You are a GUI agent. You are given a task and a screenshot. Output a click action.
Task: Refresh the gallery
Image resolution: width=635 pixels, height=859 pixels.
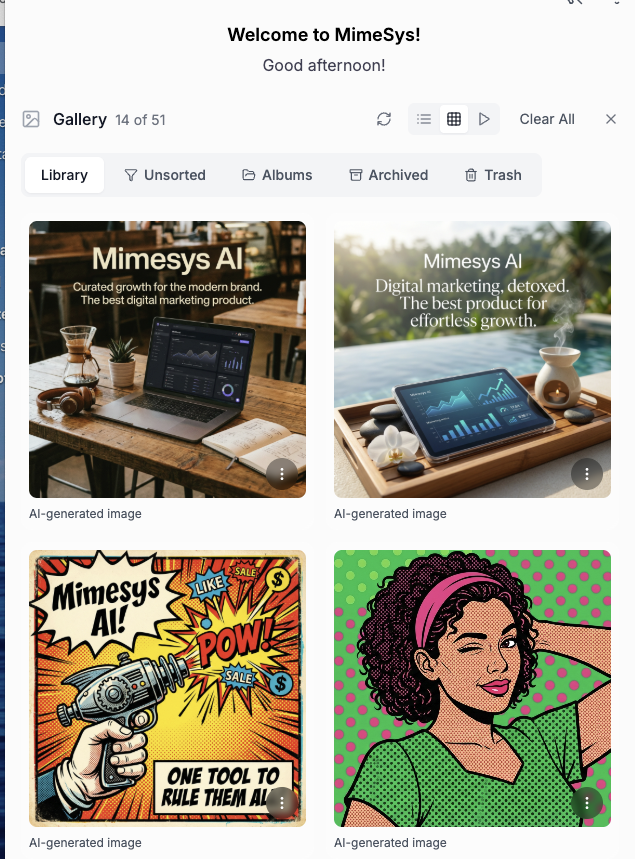click(x=384, y=119)
